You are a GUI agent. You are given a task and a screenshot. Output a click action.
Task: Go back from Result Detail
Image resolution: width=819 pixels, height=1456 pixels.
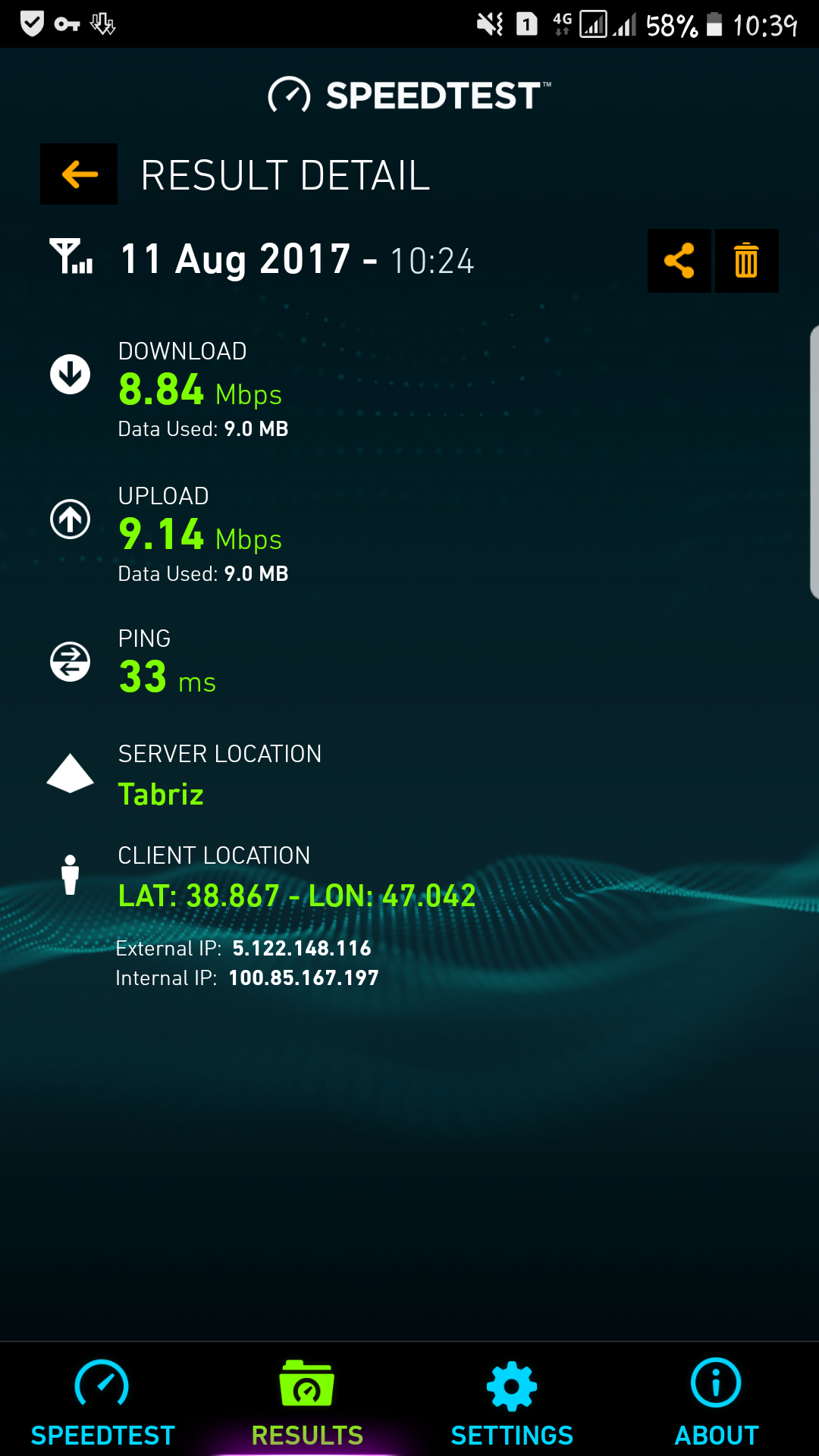(x=79, y=174)
